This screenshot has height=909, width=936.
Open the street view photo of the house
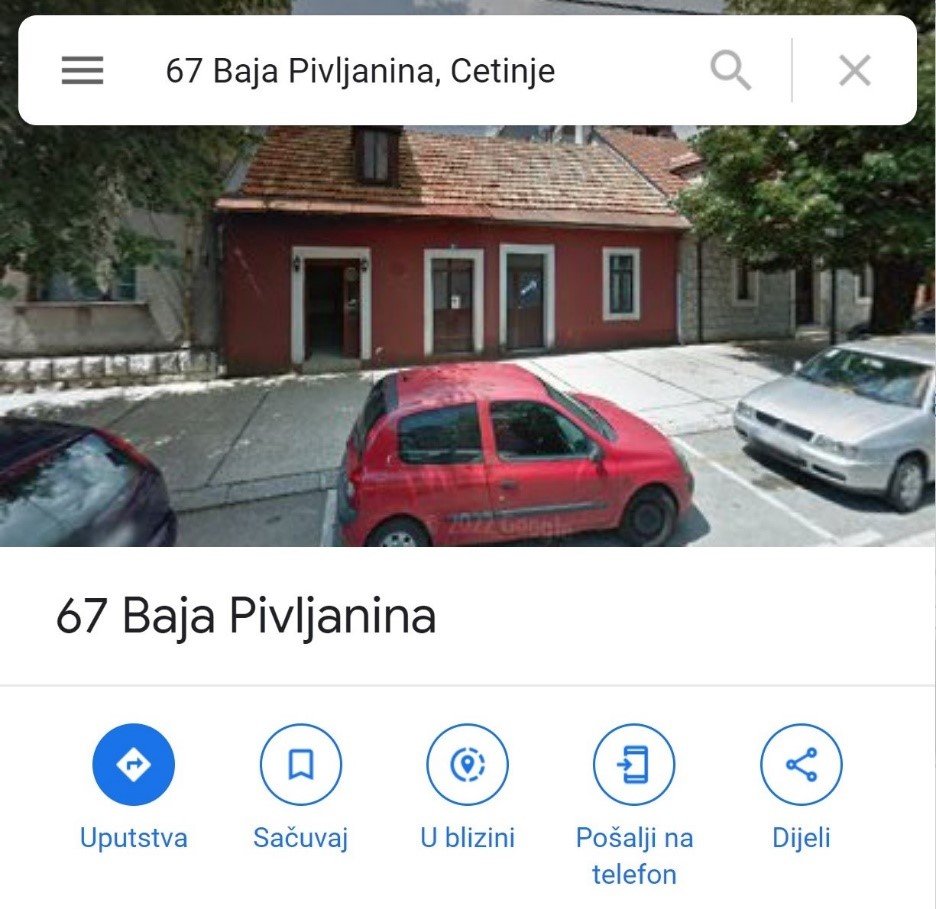coord(468,340)
